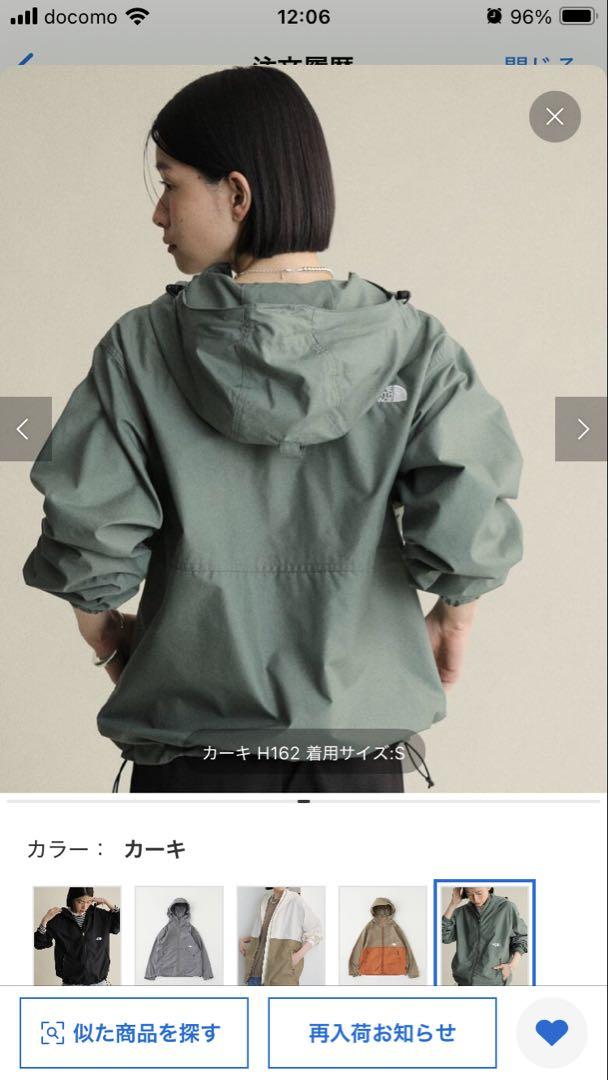Tap 似た商品を探す to find similar items

point(134,1032)
